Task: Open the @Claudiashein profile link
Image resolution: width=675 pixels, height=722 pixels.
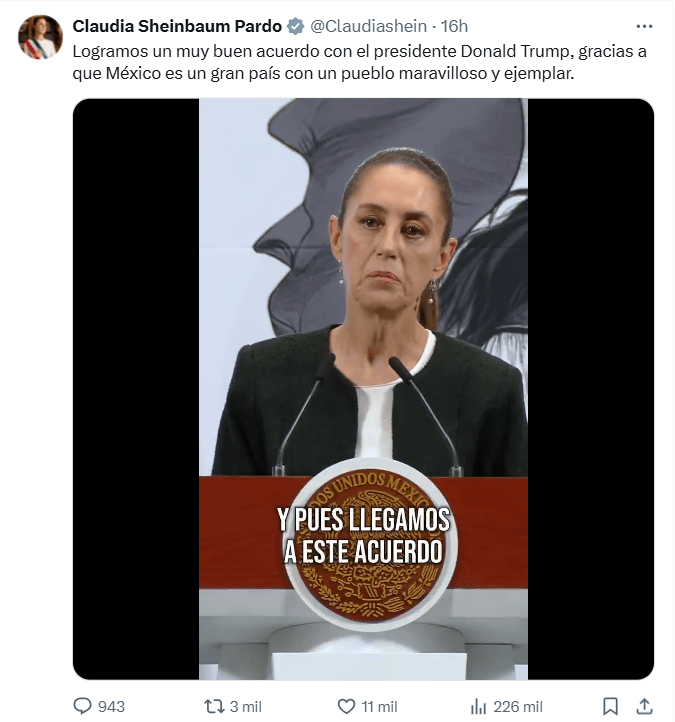Action: pyautogui.click(x=368, y=26)
